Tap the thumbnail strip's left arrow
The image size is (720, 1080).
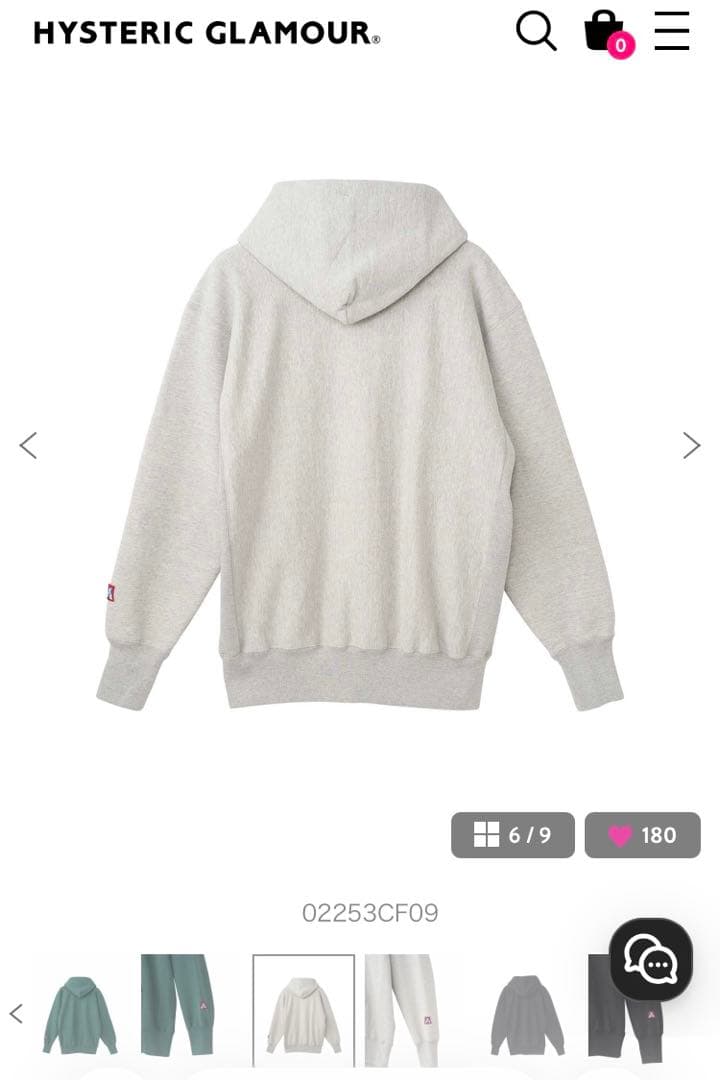[x=16, y=1013]
